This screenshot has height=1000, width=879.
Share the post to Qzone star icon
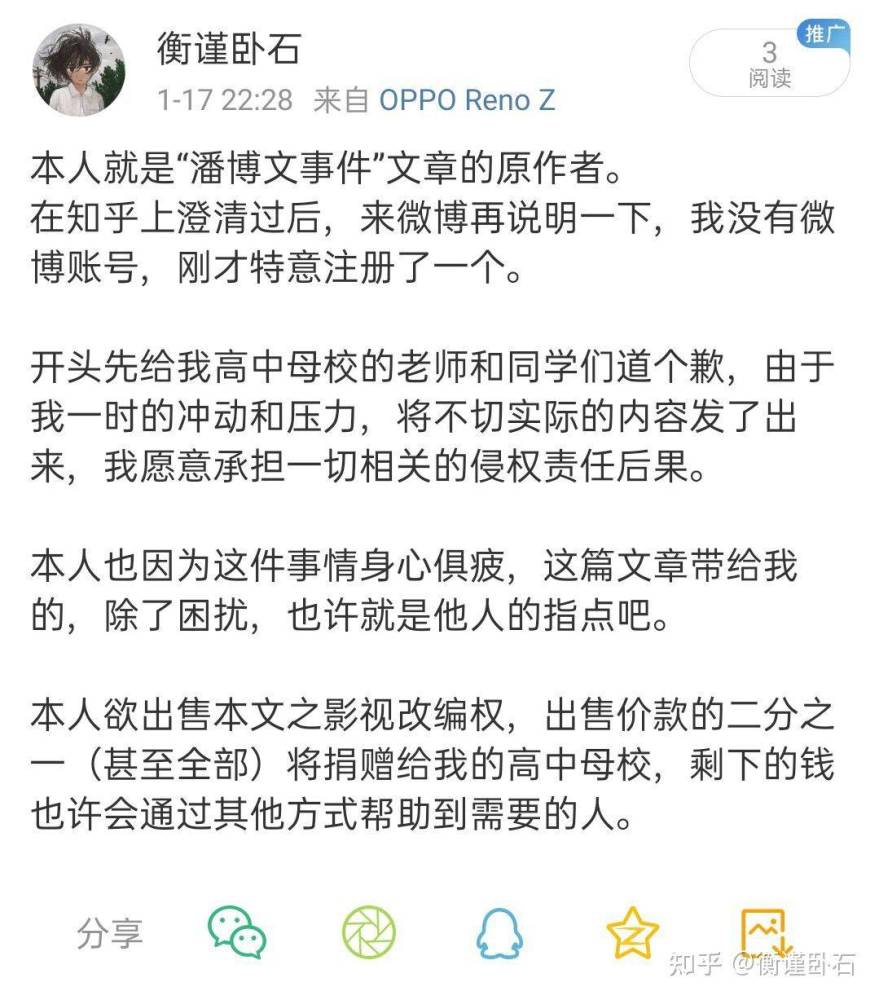pyautogui.click(x=632, y=934)
